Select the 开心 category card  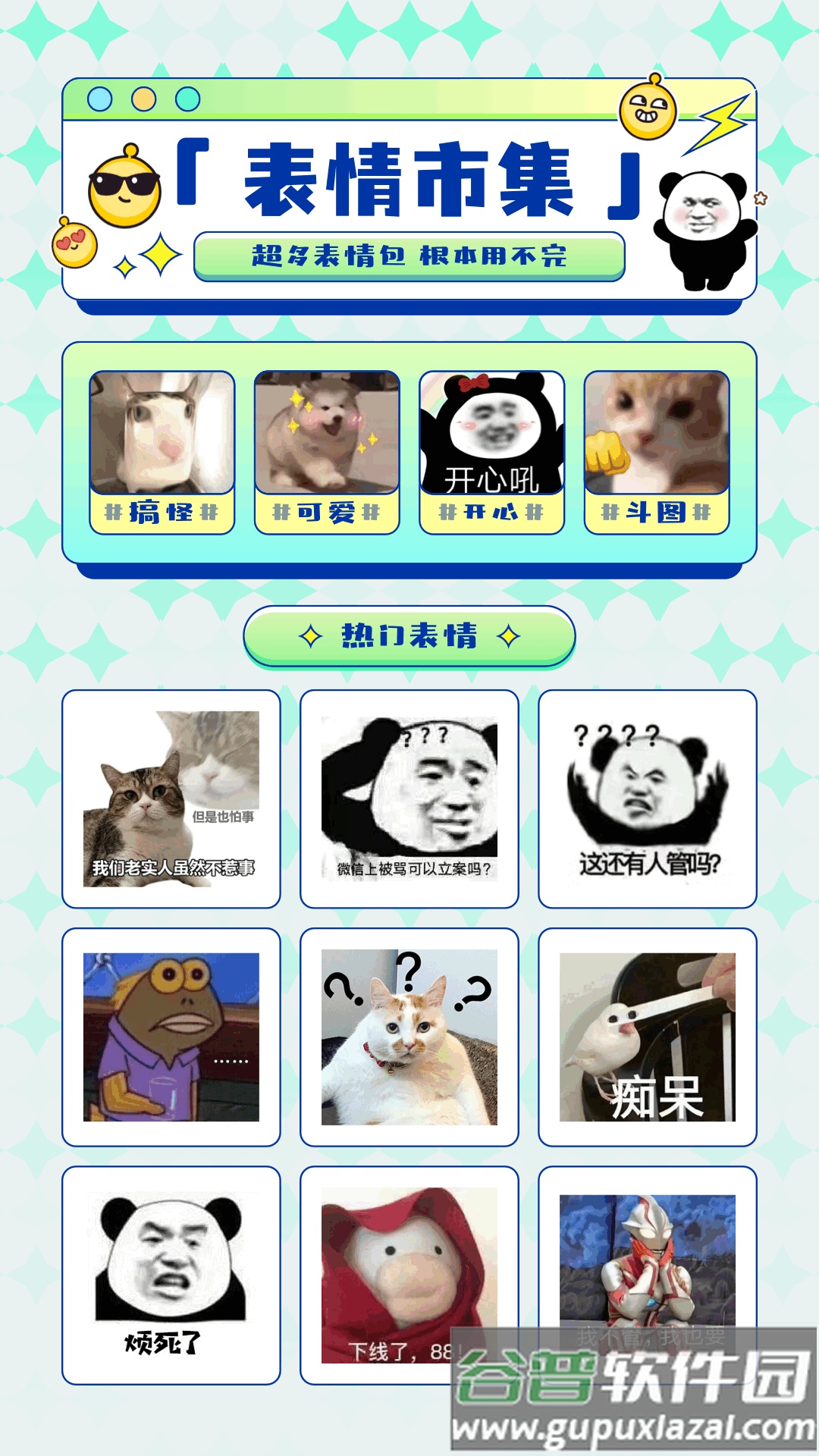click(x=491, y=452)
